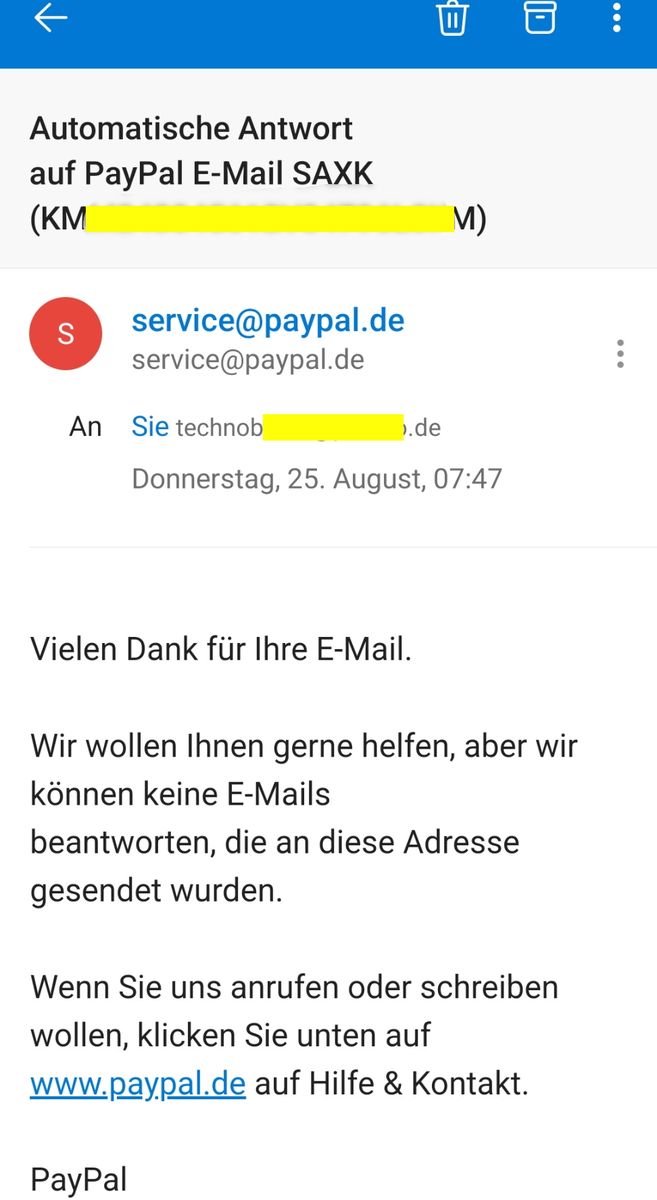Archive this PayPal email
Viewport: 657px width, 1200px height.
click(540, 18)
